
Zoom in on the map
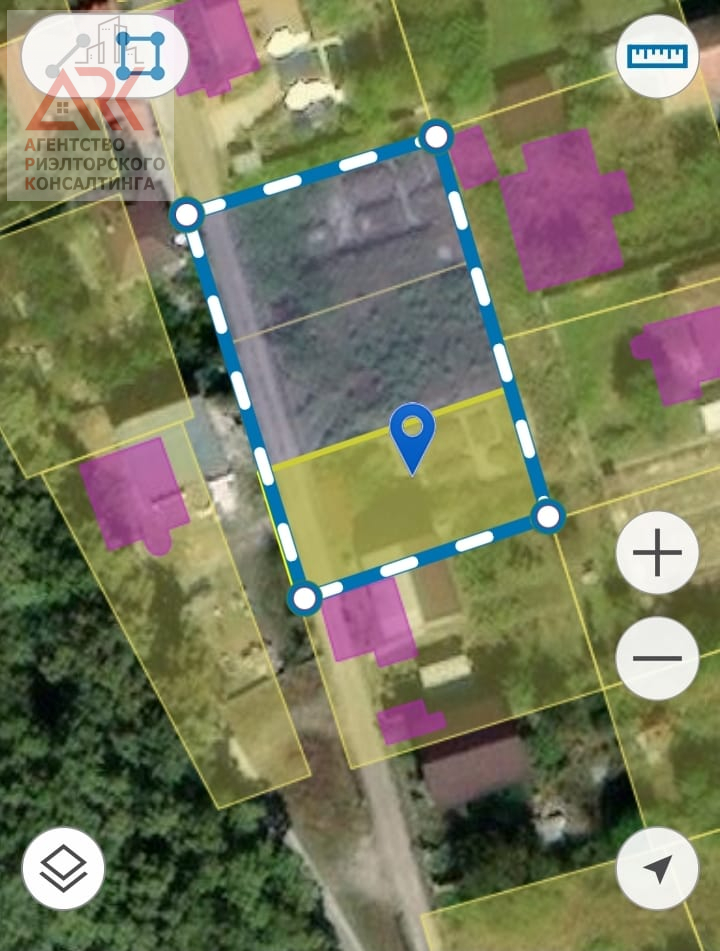click(657, 553)
